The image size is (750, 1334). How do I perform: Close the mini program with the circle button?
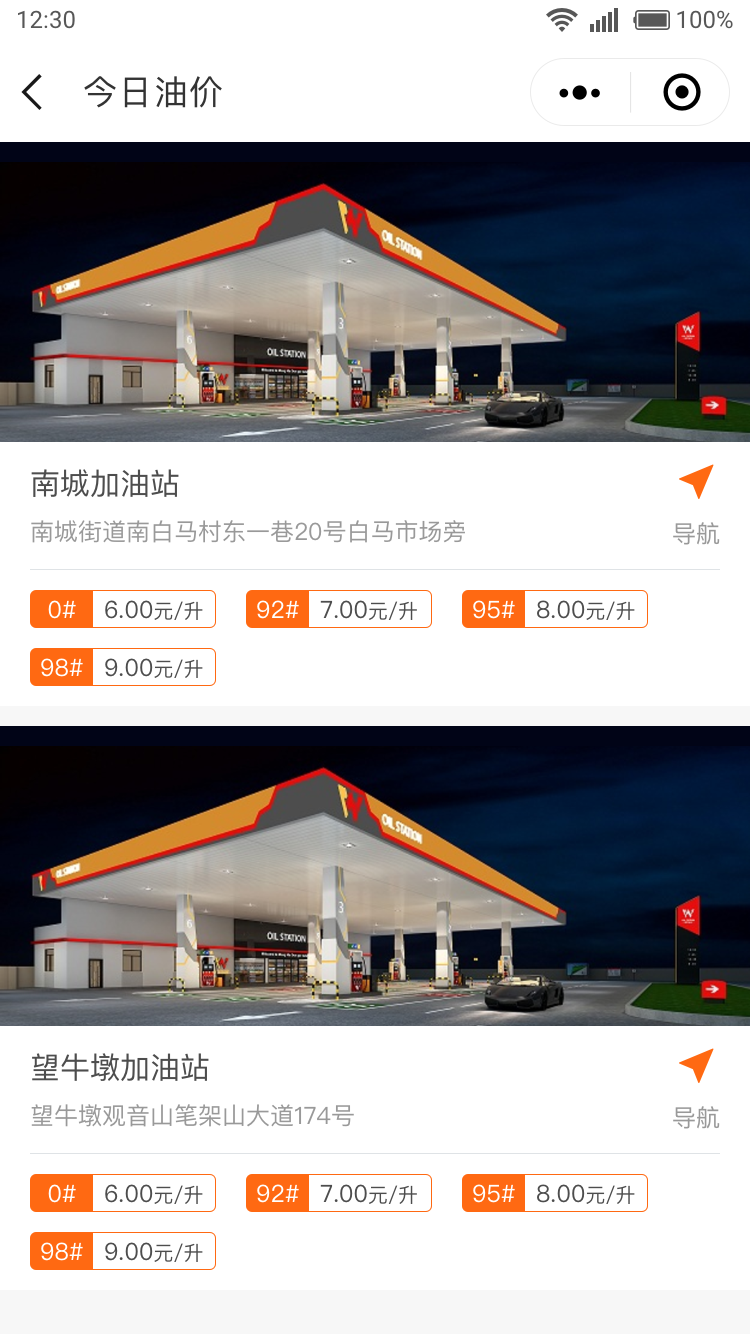coord(681,93)
